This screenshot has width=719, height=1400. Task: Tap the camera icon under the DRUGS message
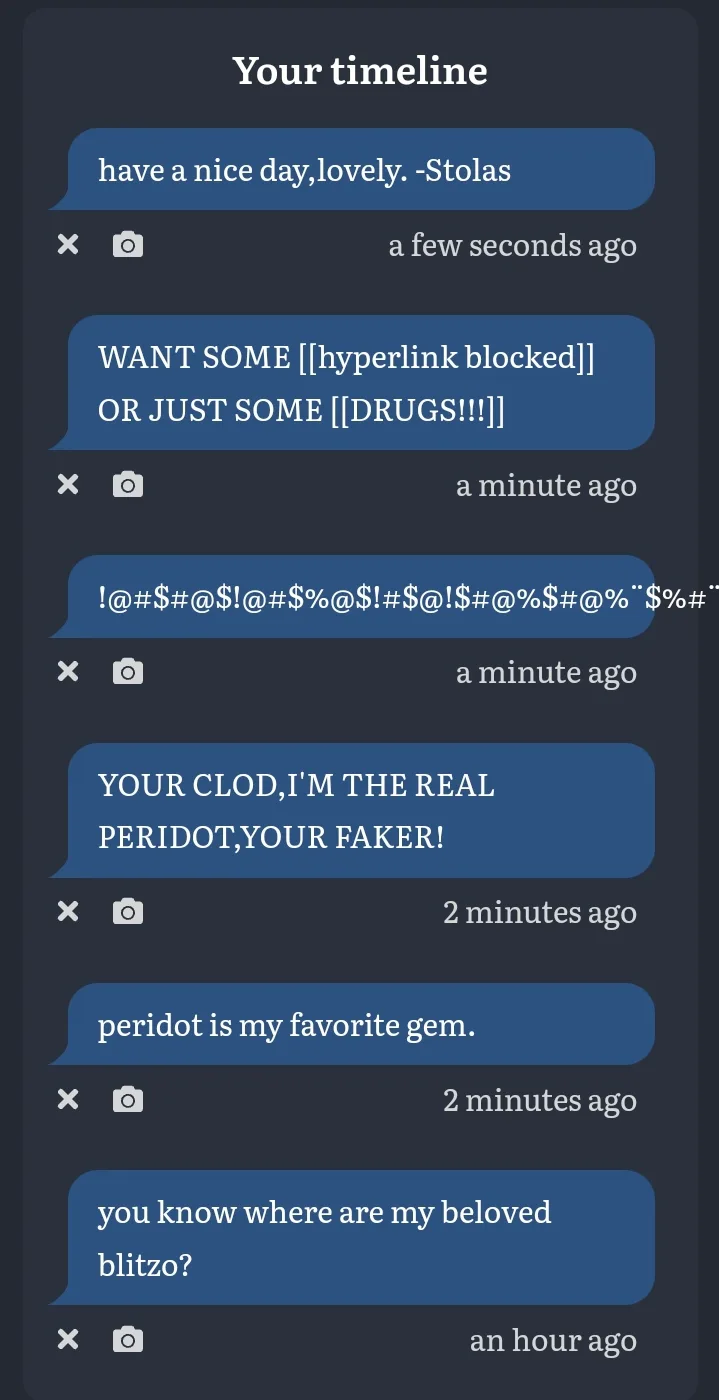click(128, 484)
